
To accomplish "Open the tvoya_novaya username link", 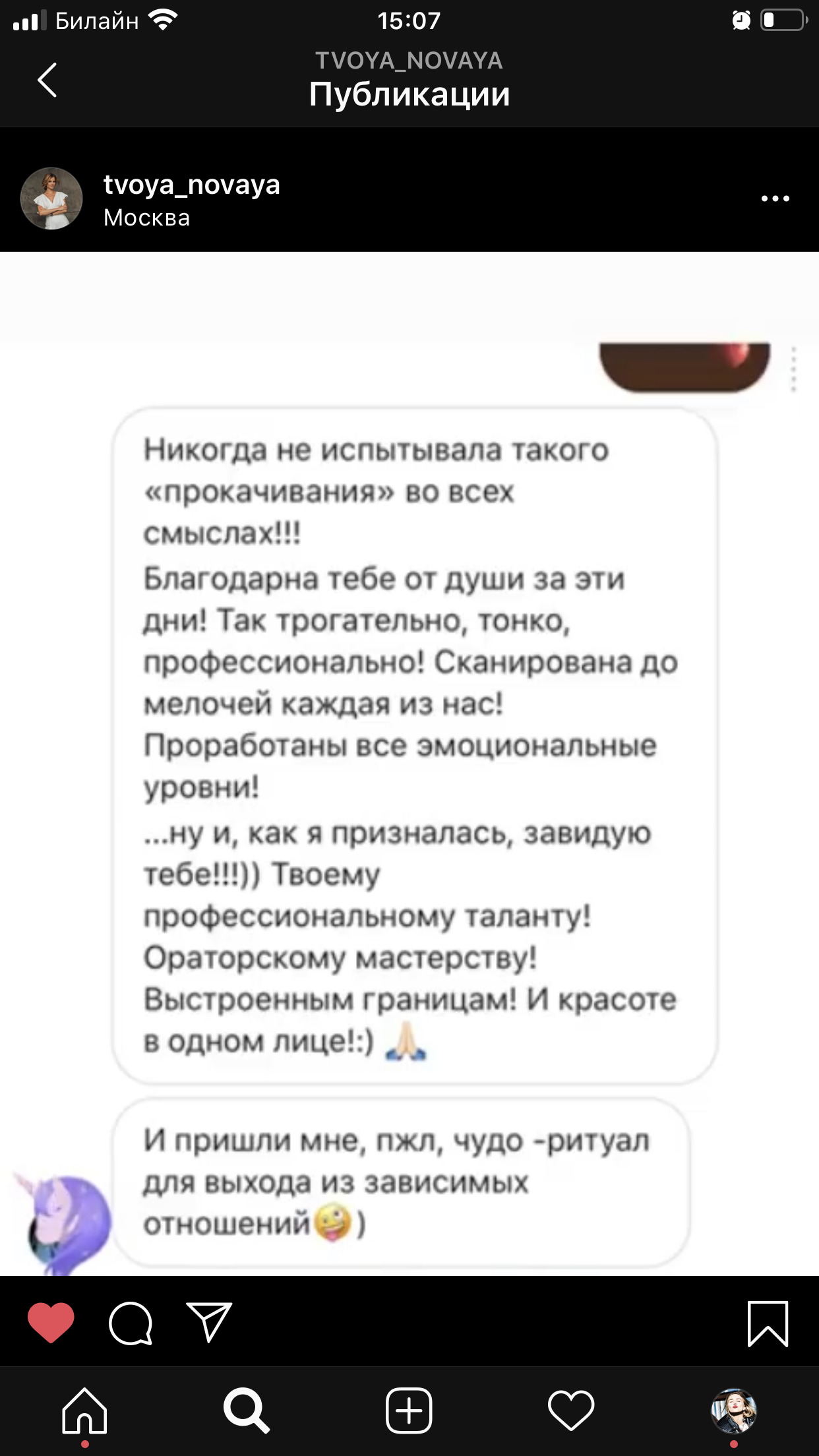I will click(191, 185).
